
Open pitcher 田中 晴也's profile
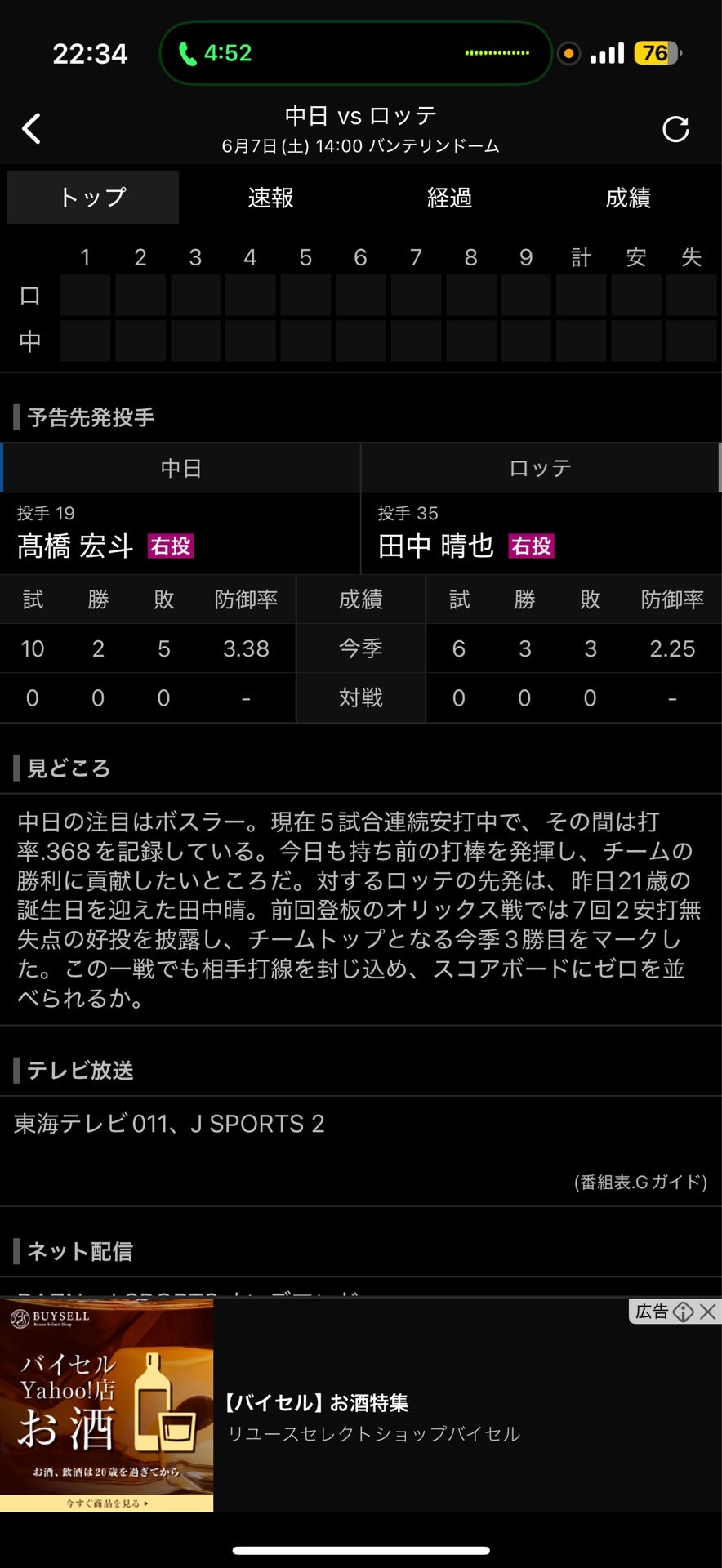tap(436, 546)
